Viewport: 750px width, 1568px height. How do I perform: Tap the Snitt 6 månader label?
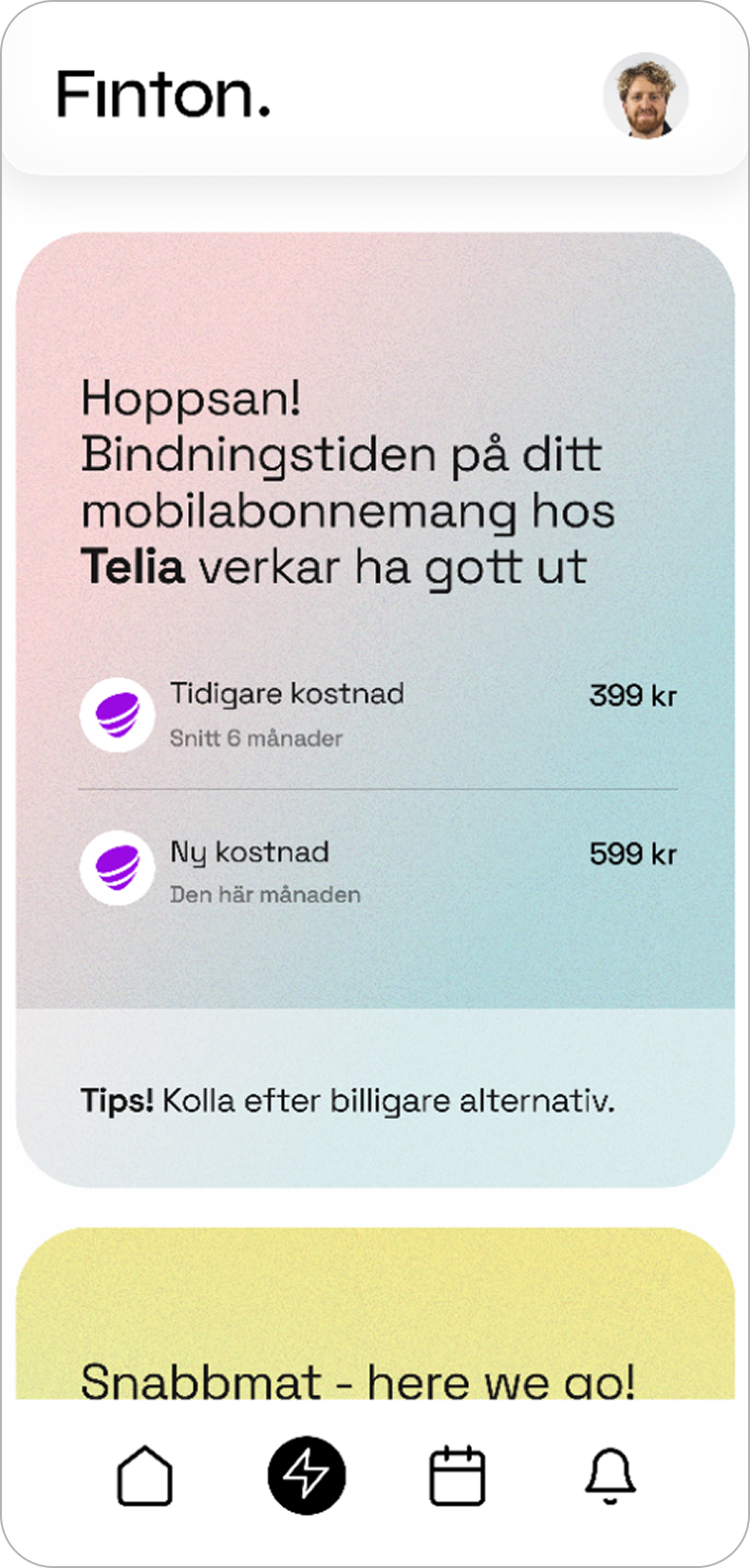256,737
